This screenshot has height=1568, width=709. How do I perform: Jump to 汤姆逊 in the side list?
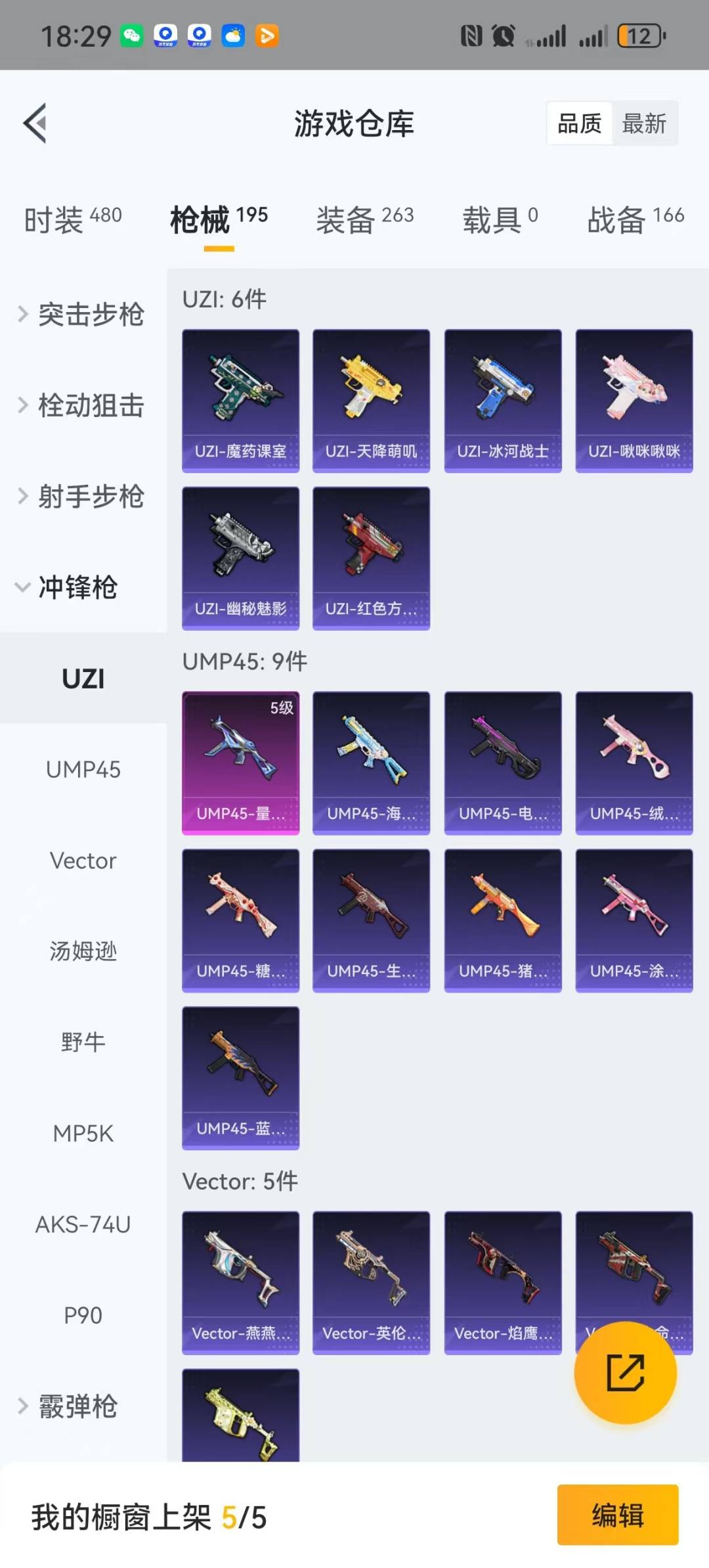(83, 951)
